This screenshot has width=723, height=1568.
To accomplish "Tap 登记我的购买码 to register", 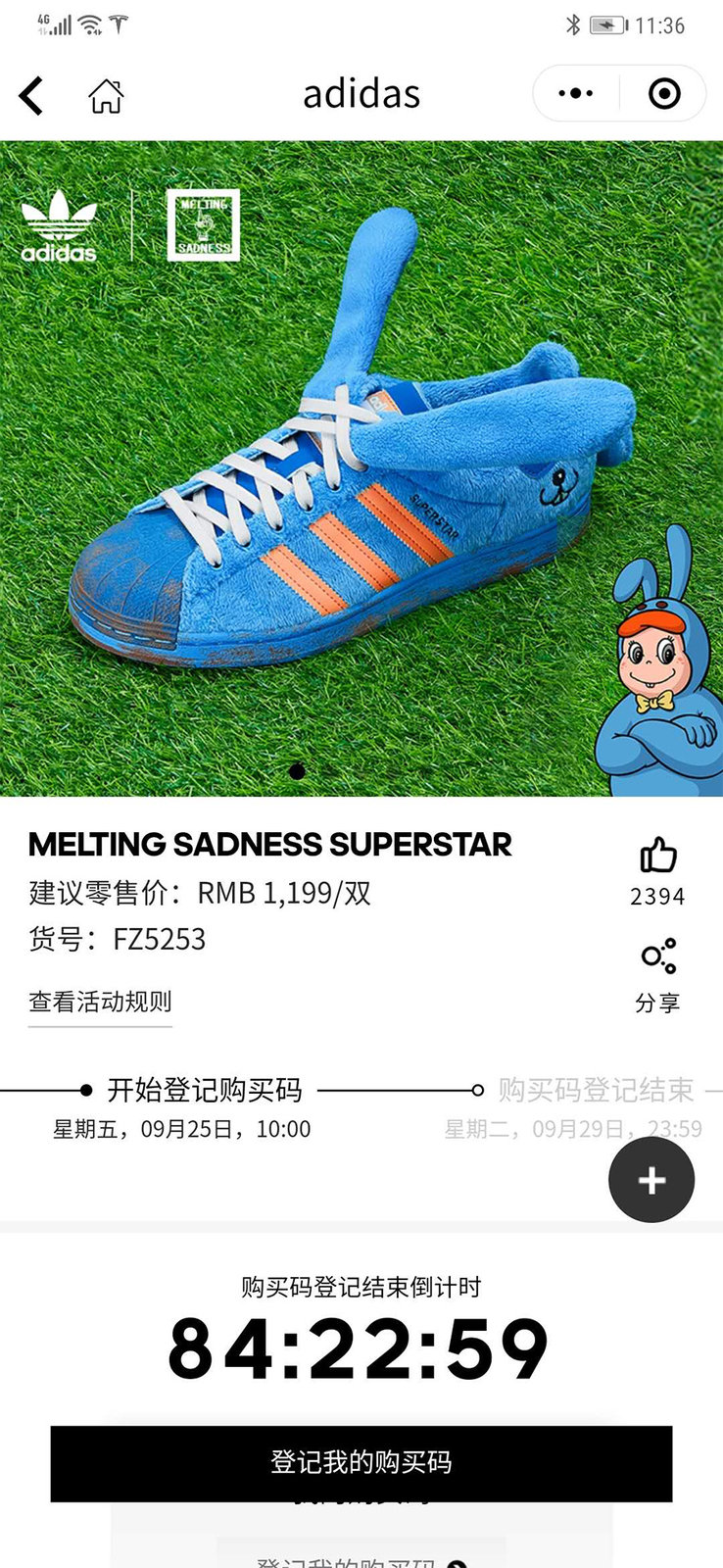I will [361, 1463].
